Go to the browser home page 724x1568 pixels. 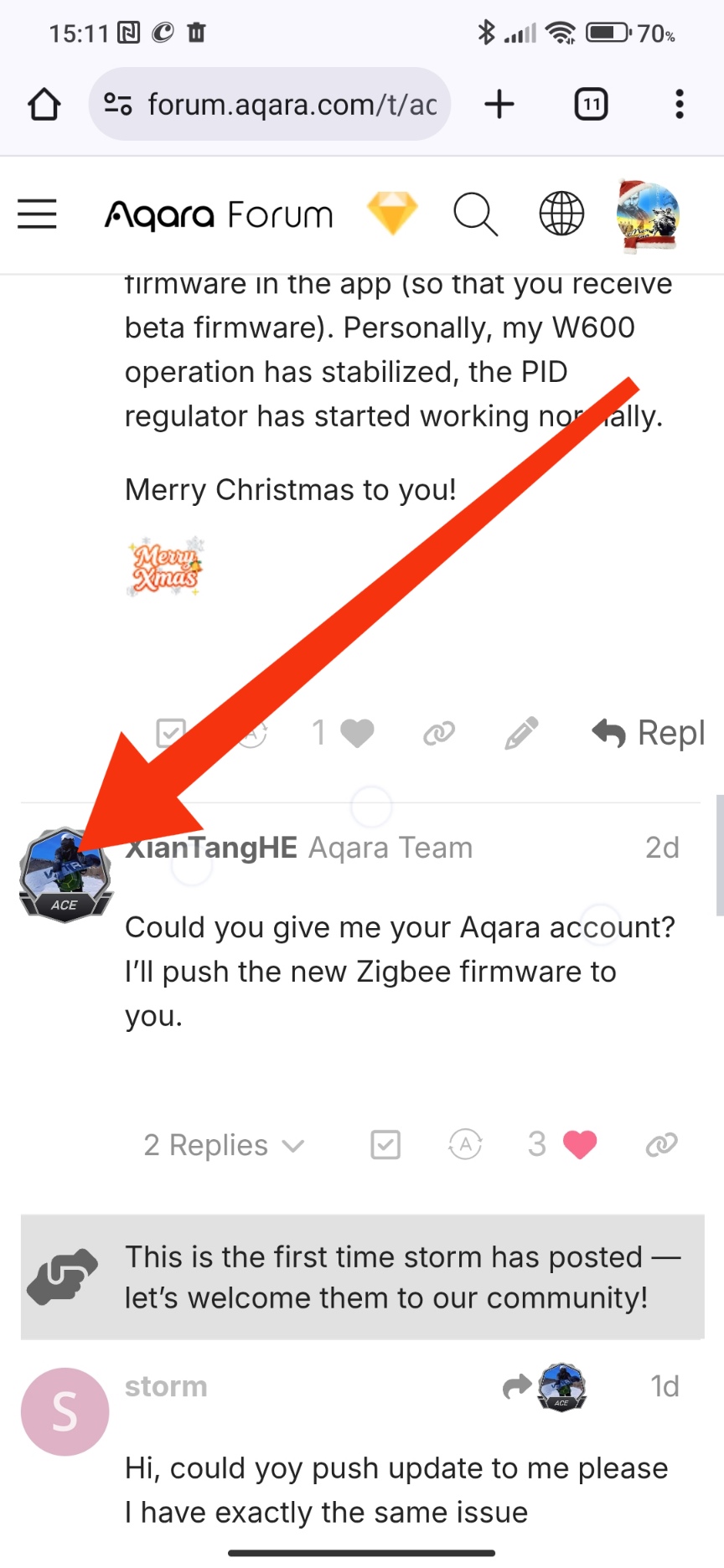pos(44,105)
